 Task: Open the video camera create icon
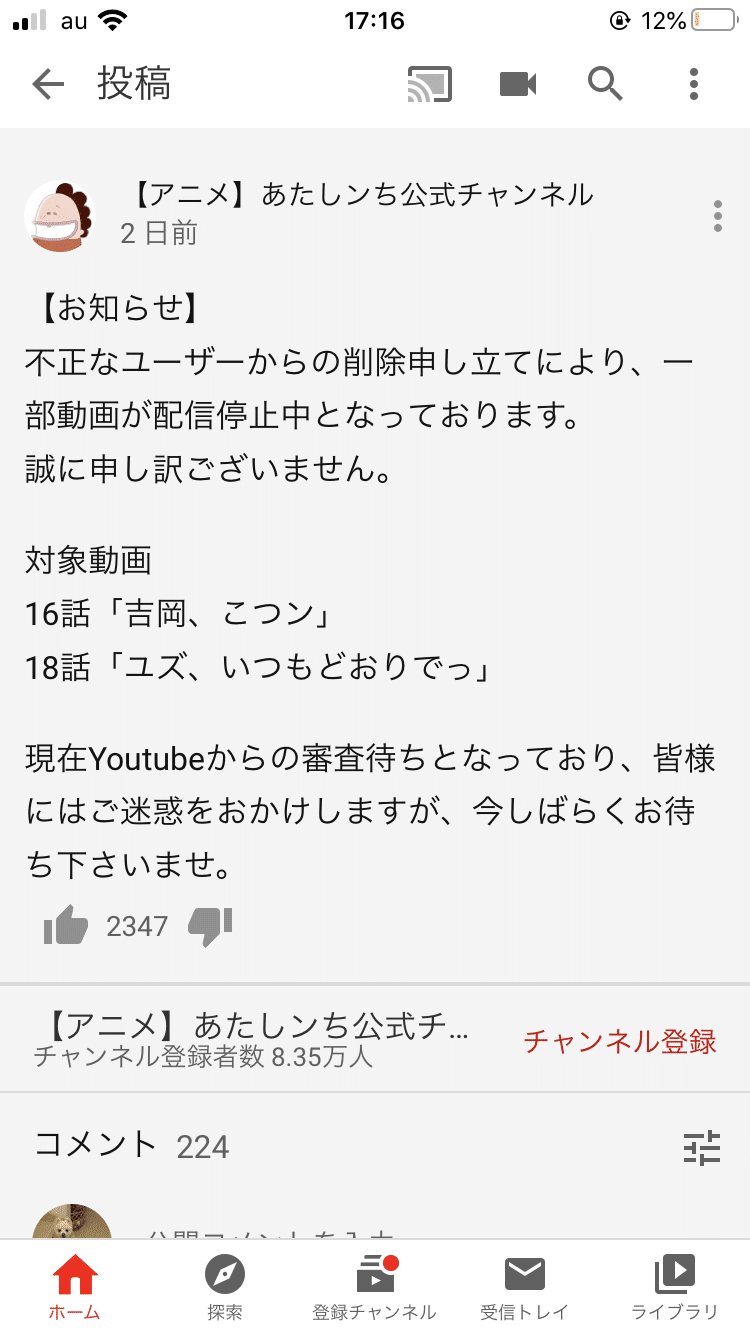pyautogui.click(x=518, y=84)
